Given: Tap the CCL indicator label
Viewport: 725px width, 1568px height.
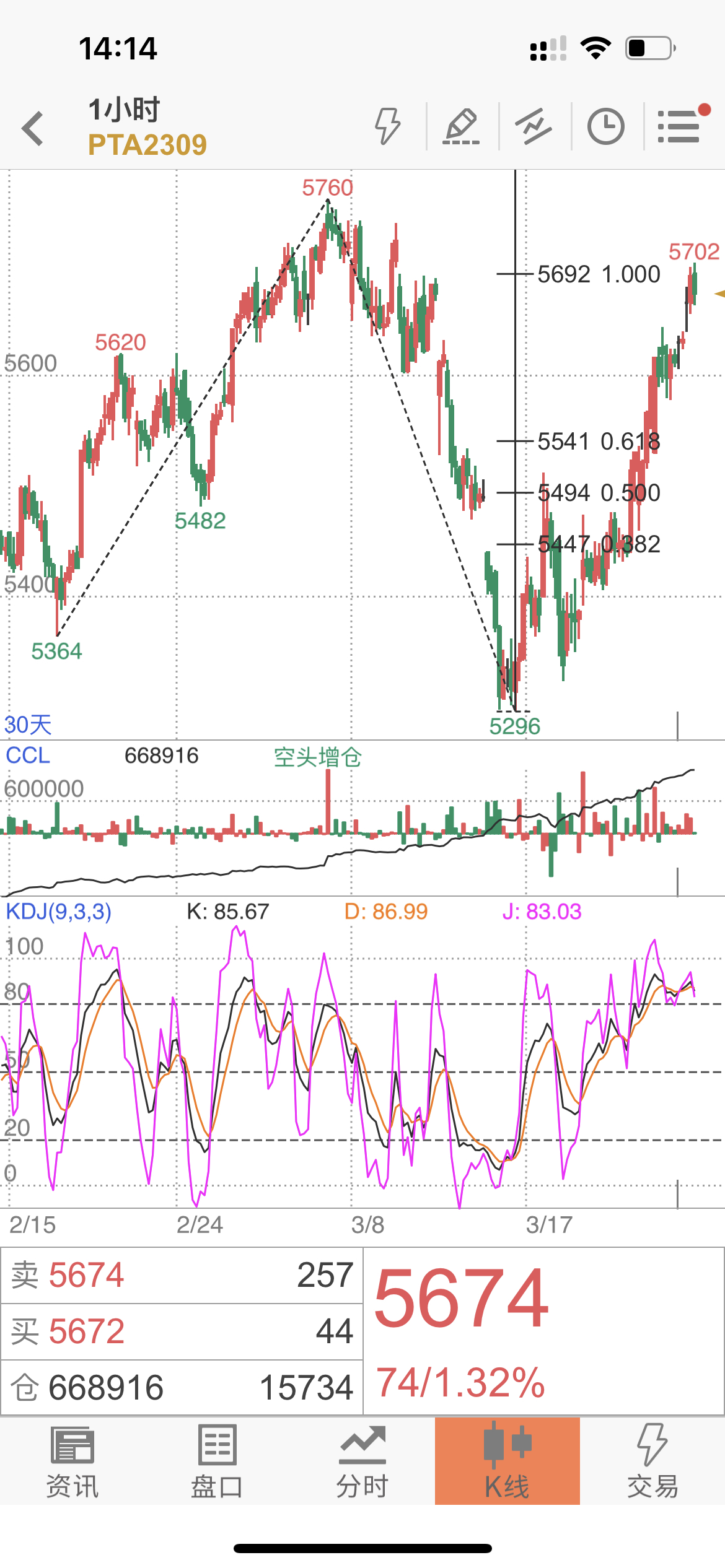Looking at the screenshot, I should tap(28, 756).
